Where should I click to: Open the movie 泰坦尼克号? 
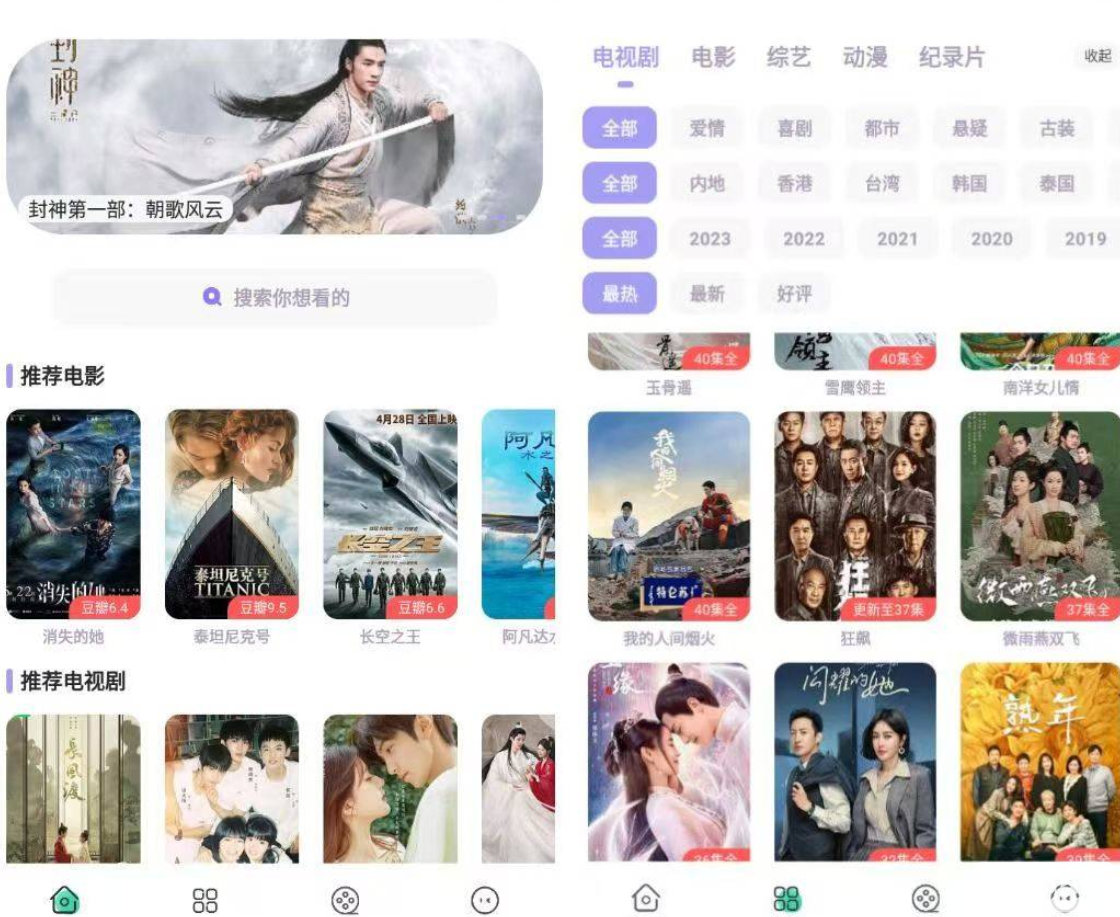click(232, 515)
